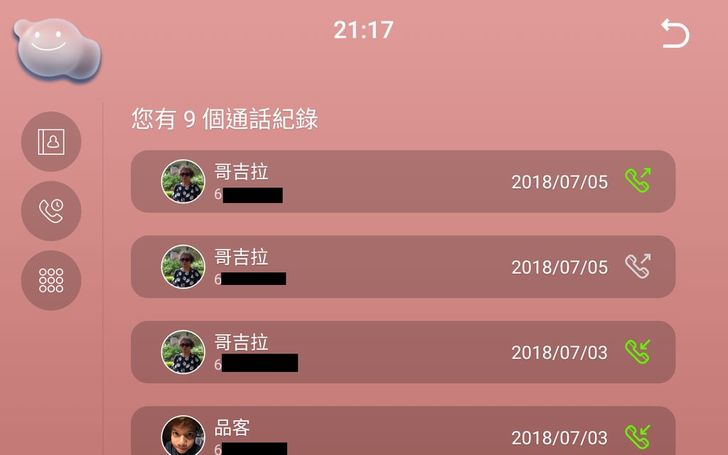Switch to call history tab
This screenshot has height=455, width=728.
tap(51, 211)
